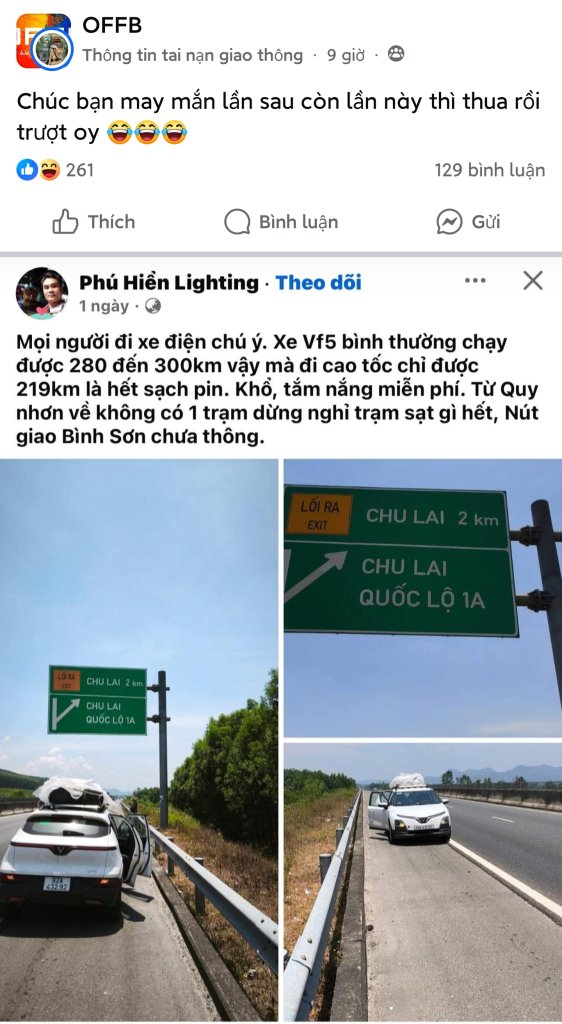Open the Thông tin tai nạn giao thông group
The height and width of the screenshot is (1024, 562).
193,56
